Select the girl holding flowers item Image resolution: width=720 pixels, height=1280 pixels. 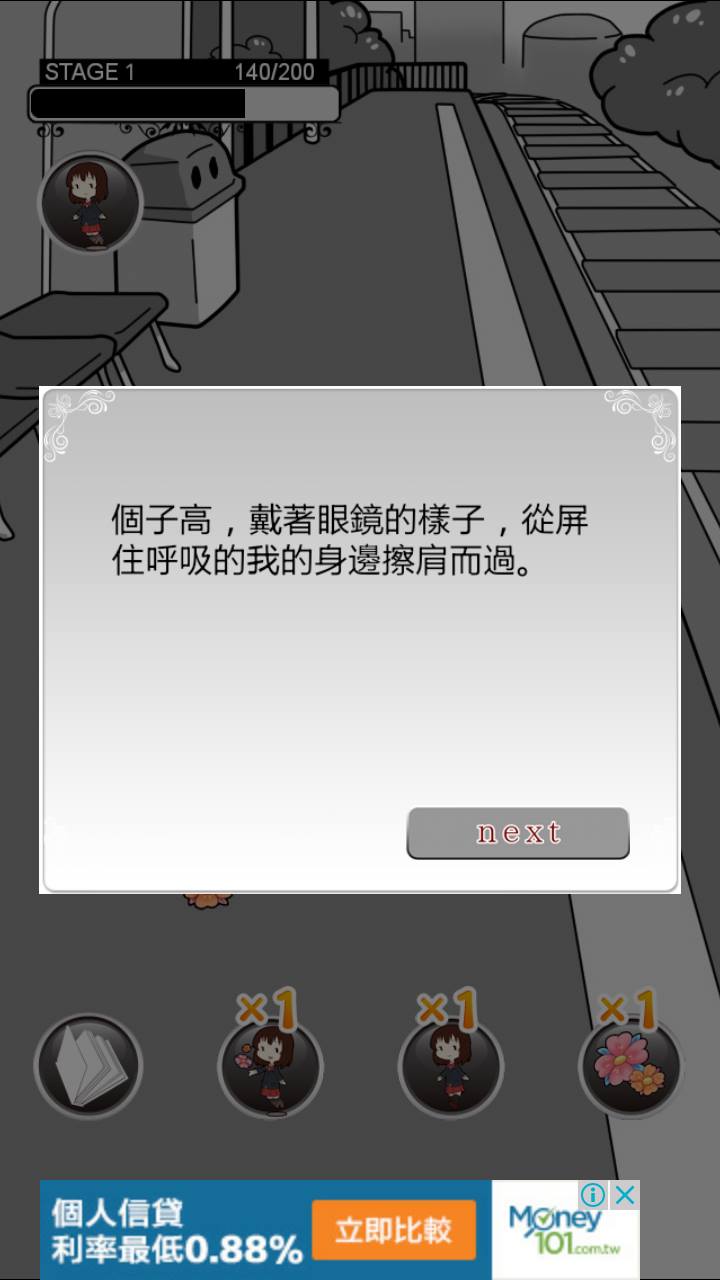[x=270, y=1066]
